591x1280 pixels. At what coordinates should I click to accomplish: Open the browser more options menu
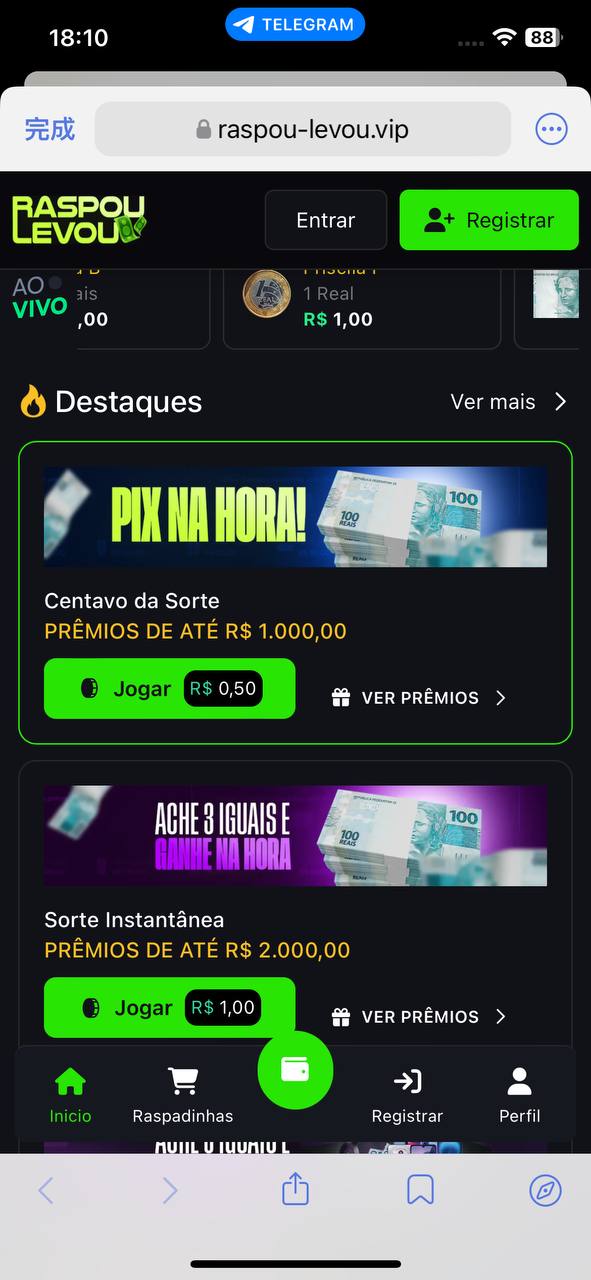[551, 129]
